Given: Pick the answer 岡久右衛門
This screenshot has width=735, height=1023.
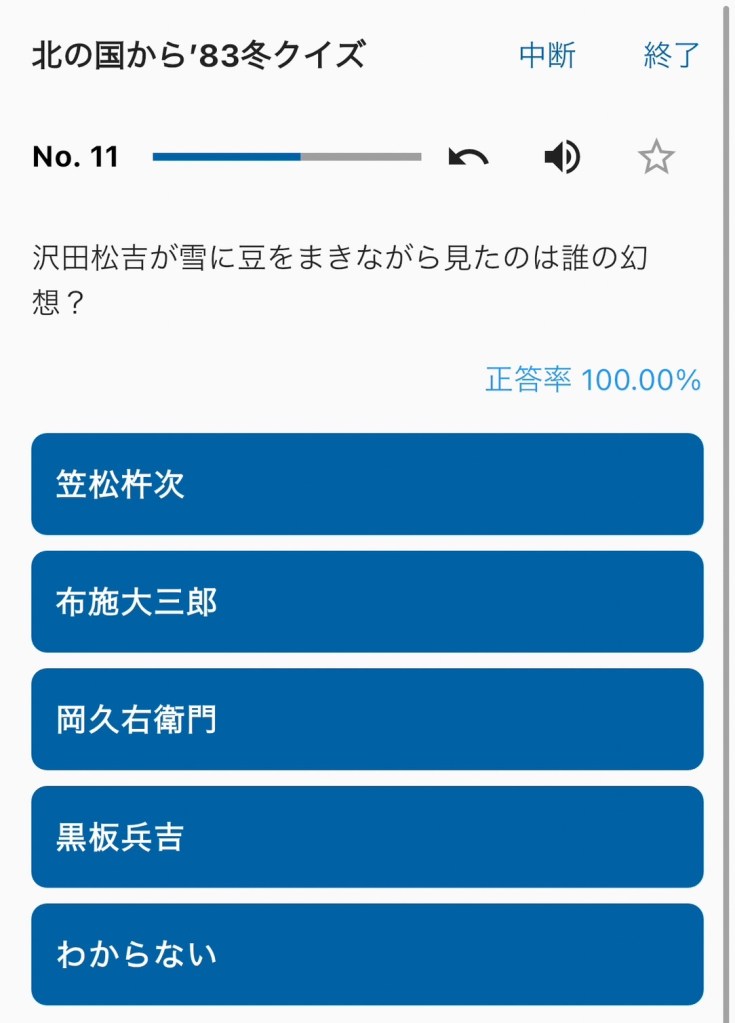Looking at the screenshot, I should 367,719.
